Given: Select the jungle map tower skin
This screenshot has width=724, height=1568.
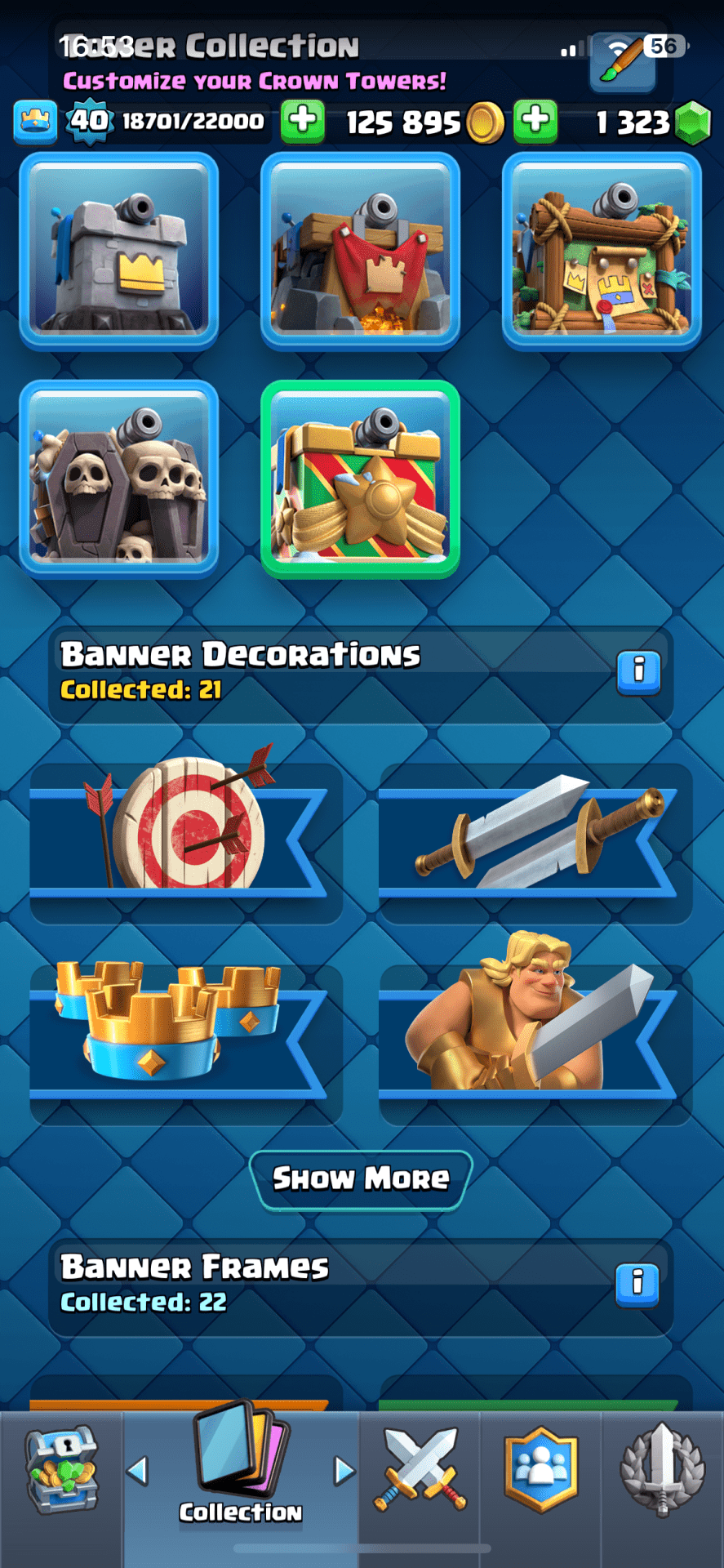Looking at the screenshot, I should point(602,251).
